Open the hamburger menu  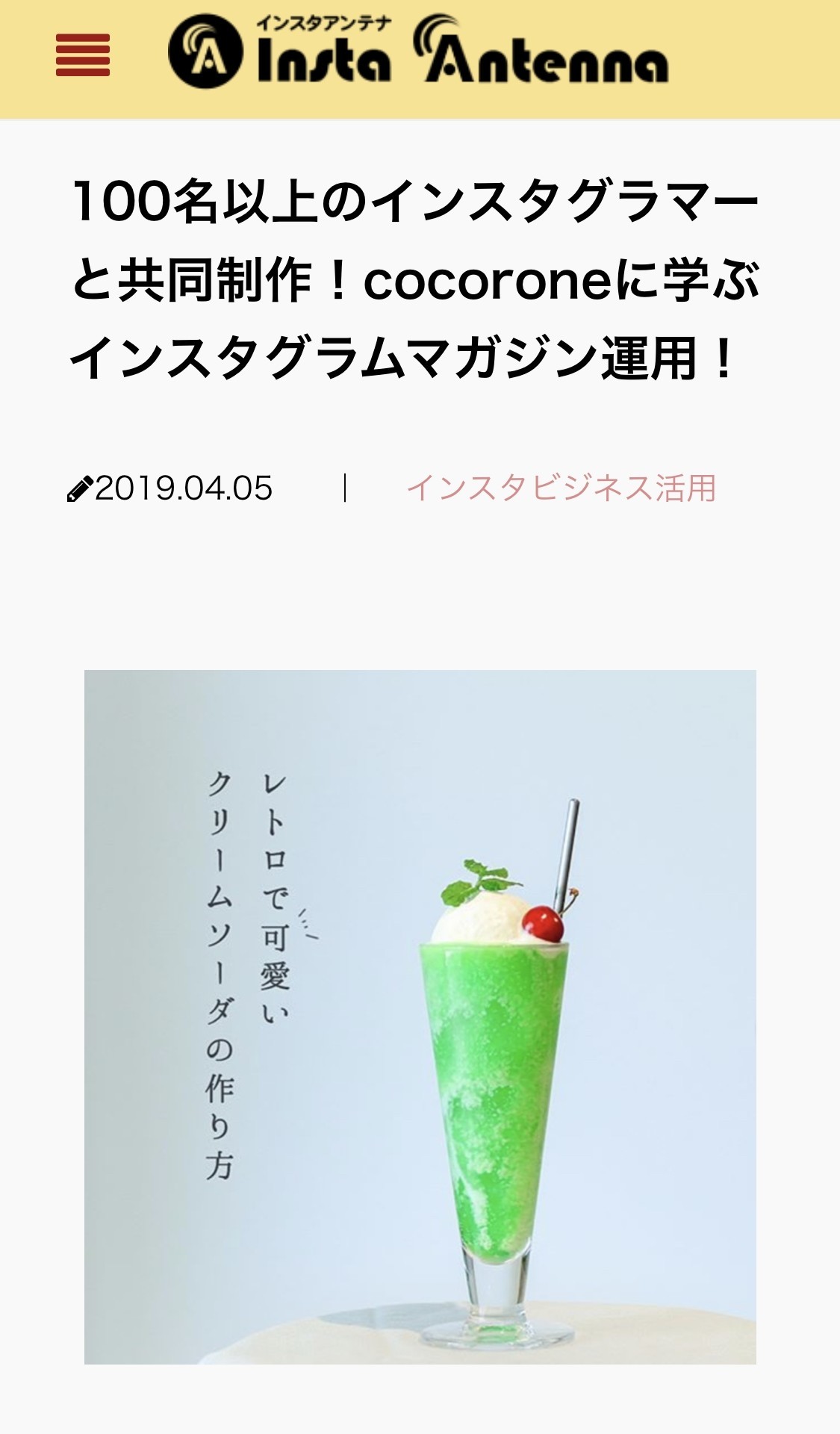[x=83, y=55]
